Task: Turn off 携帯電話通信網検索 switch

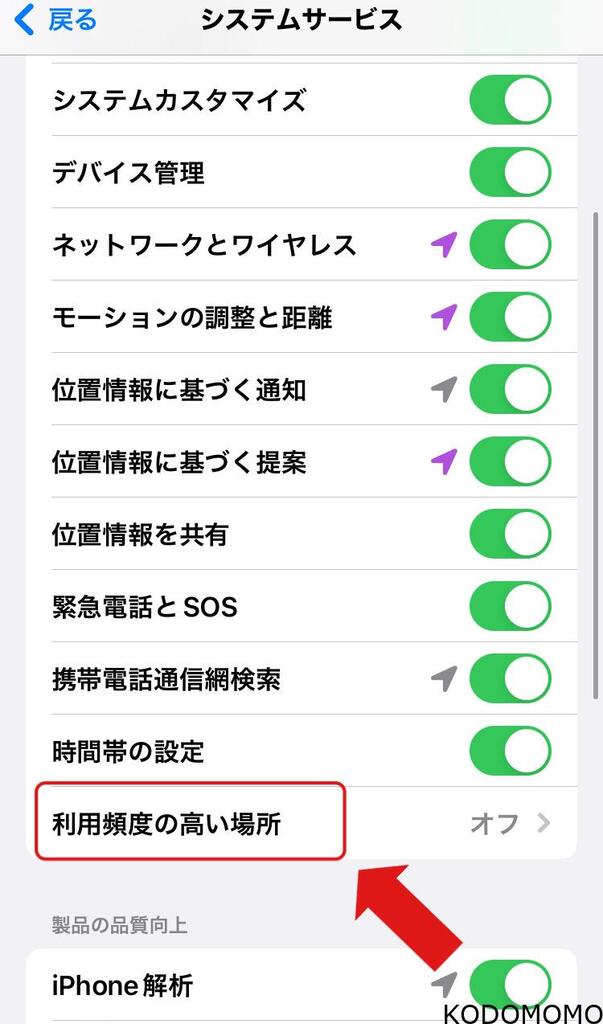Action: (510, 680)
